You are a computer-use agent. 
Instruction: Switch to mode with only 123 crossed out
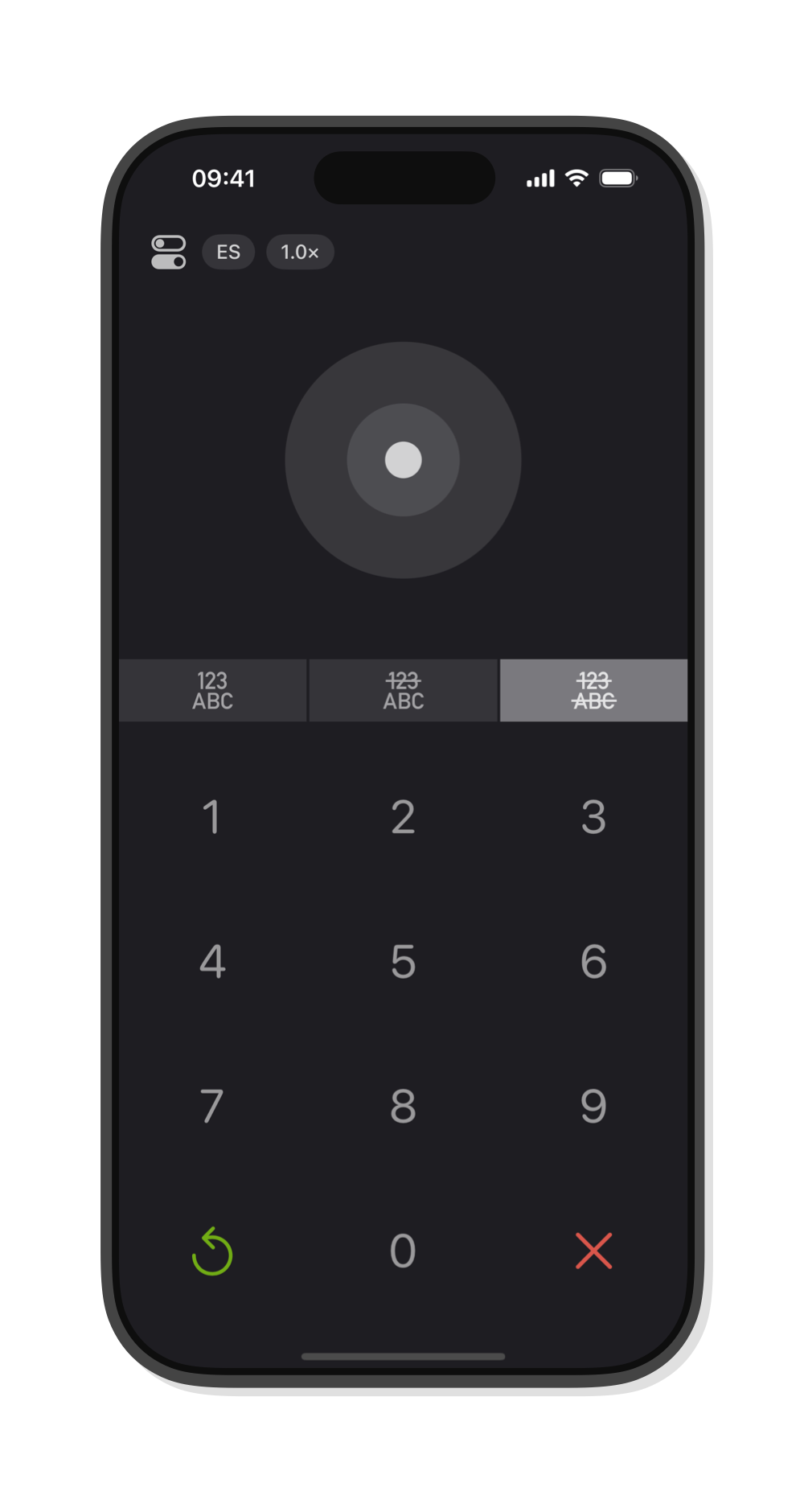click(x=404, y=690)
